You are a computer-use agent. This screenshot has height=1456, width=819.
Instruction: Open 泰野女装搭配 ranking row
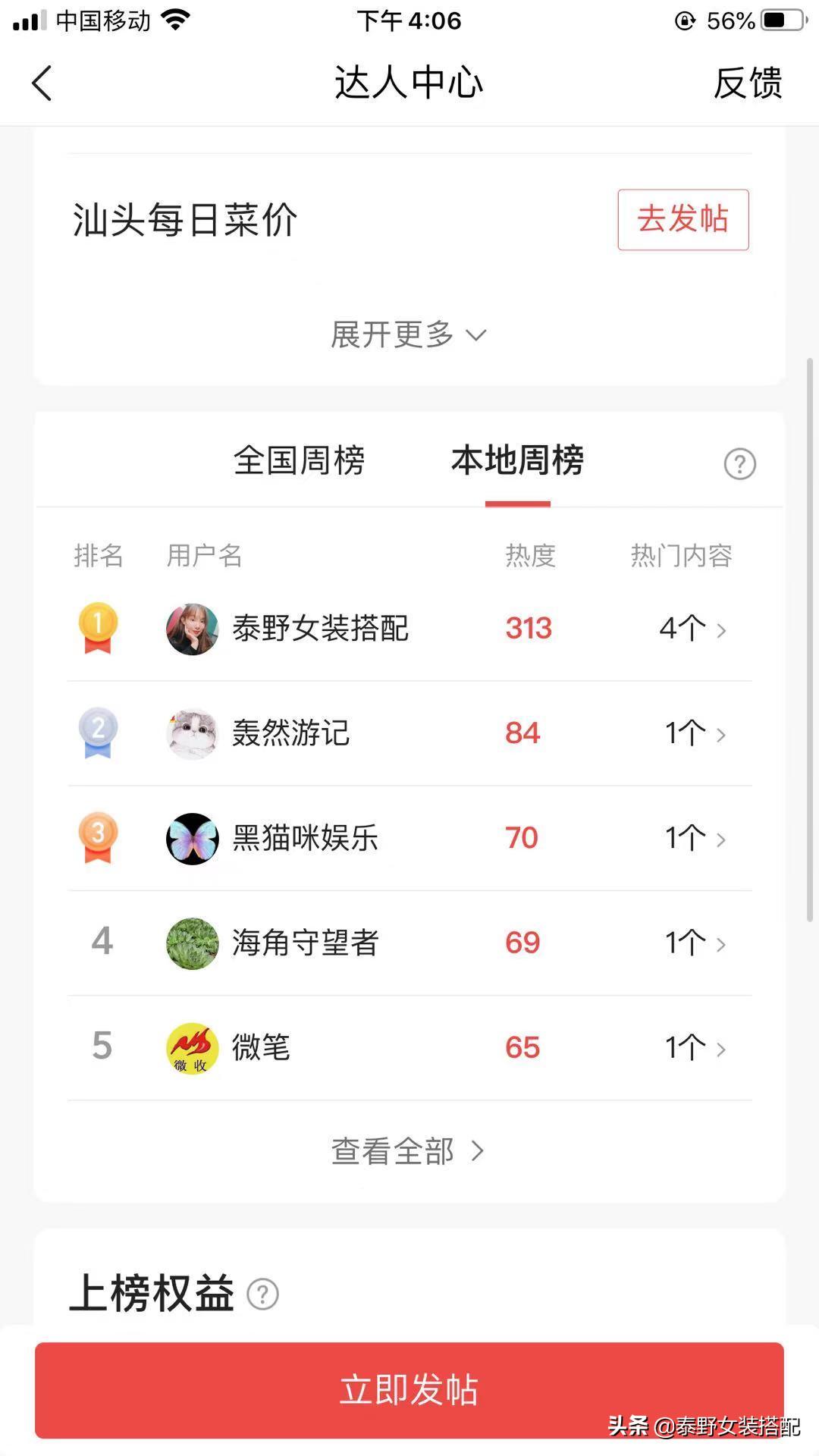click(x=409, y=629)
